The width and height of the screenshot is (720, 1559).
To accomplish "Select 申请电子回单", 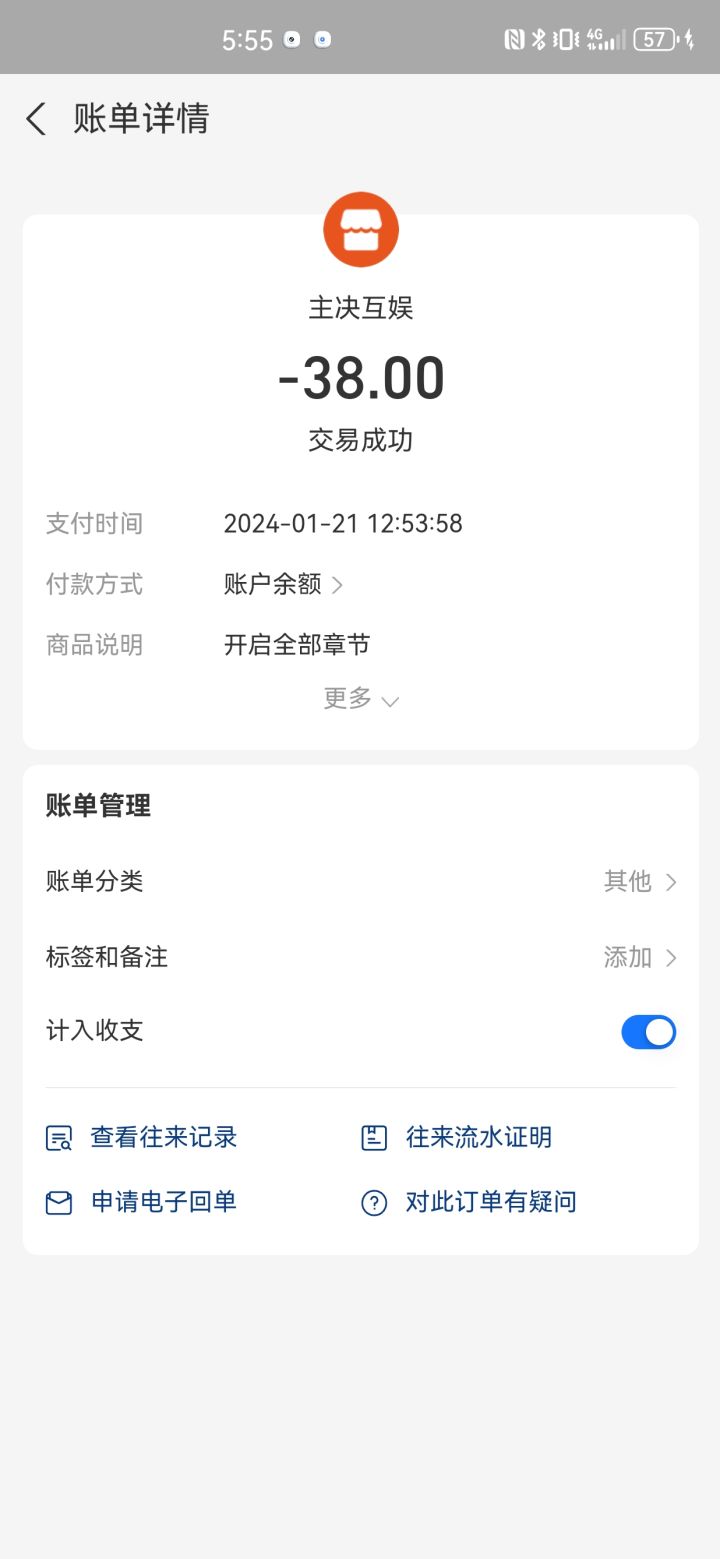I will pyautogui.click(x=142, y=1202).
